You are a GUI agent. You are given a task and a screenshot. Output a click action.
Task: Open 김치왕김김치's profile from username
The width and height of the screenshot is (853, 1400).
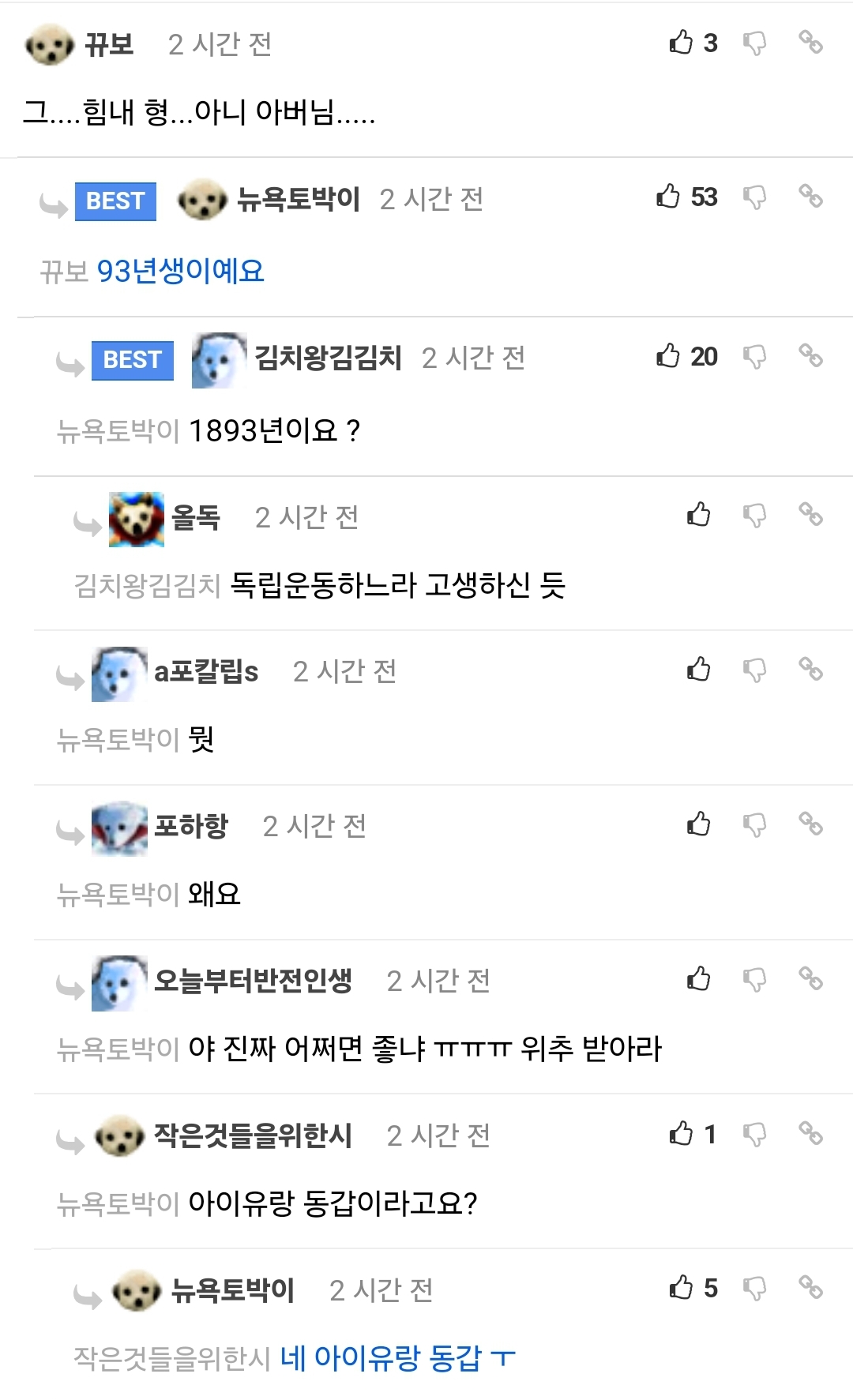click(328, 358)
